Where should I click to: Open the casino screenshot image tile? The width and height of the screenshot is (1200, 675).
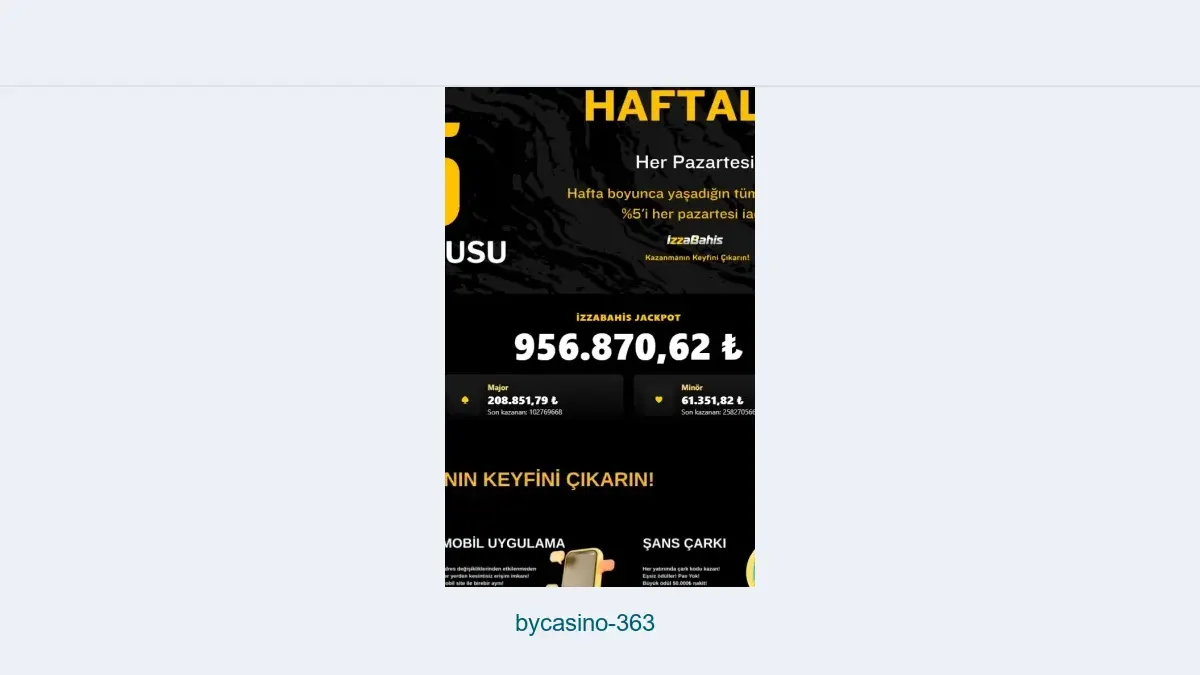click(x=600, y=337)
